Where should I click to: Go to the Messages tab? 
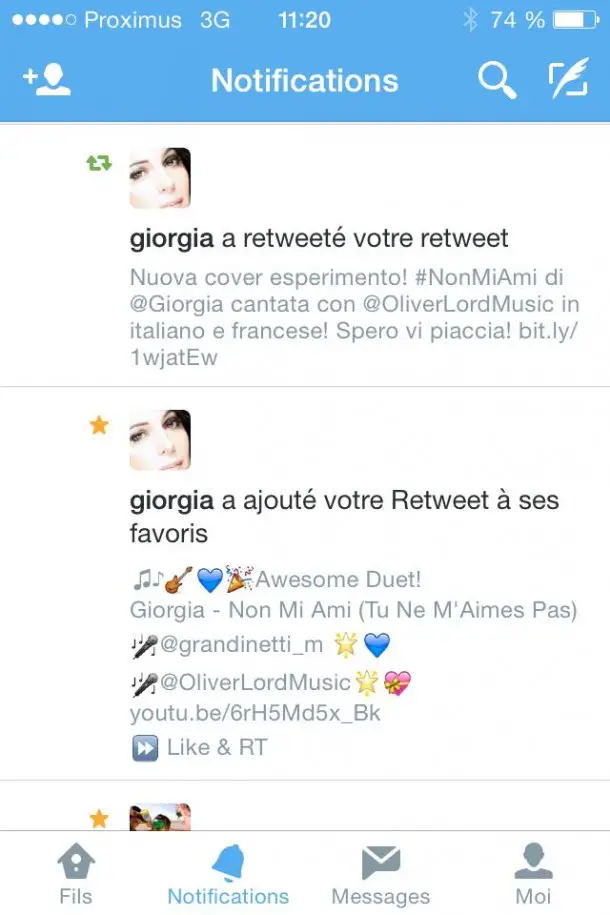(x=381, y=873)
